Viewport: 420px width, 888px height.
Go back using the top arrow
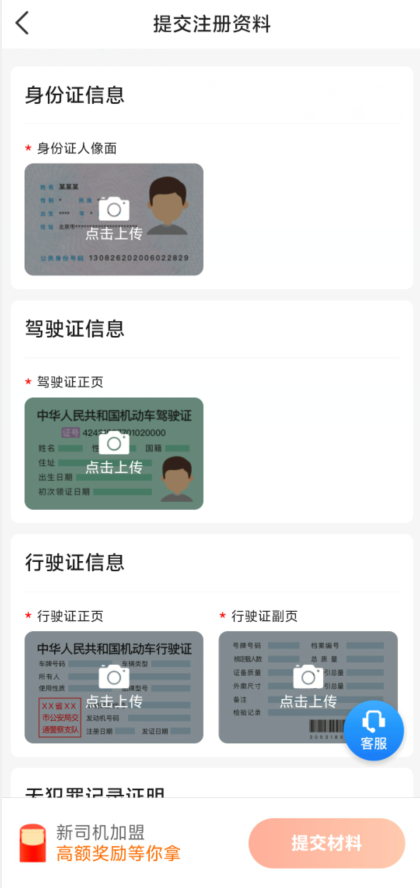point(22,24)
